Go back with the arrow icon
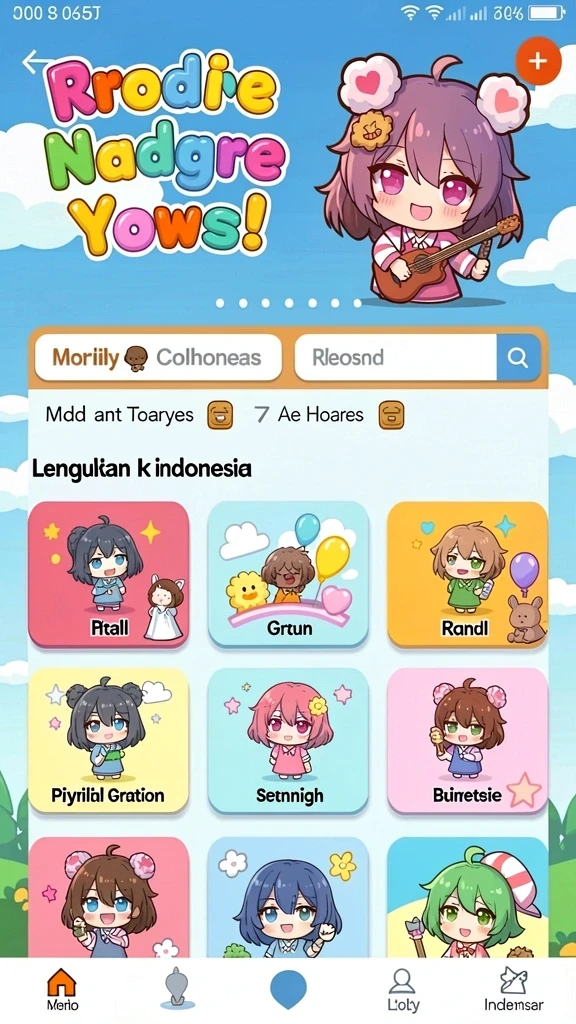Image resolution: width=576 pixels, height=1024 pixels. tap(37, 61)
